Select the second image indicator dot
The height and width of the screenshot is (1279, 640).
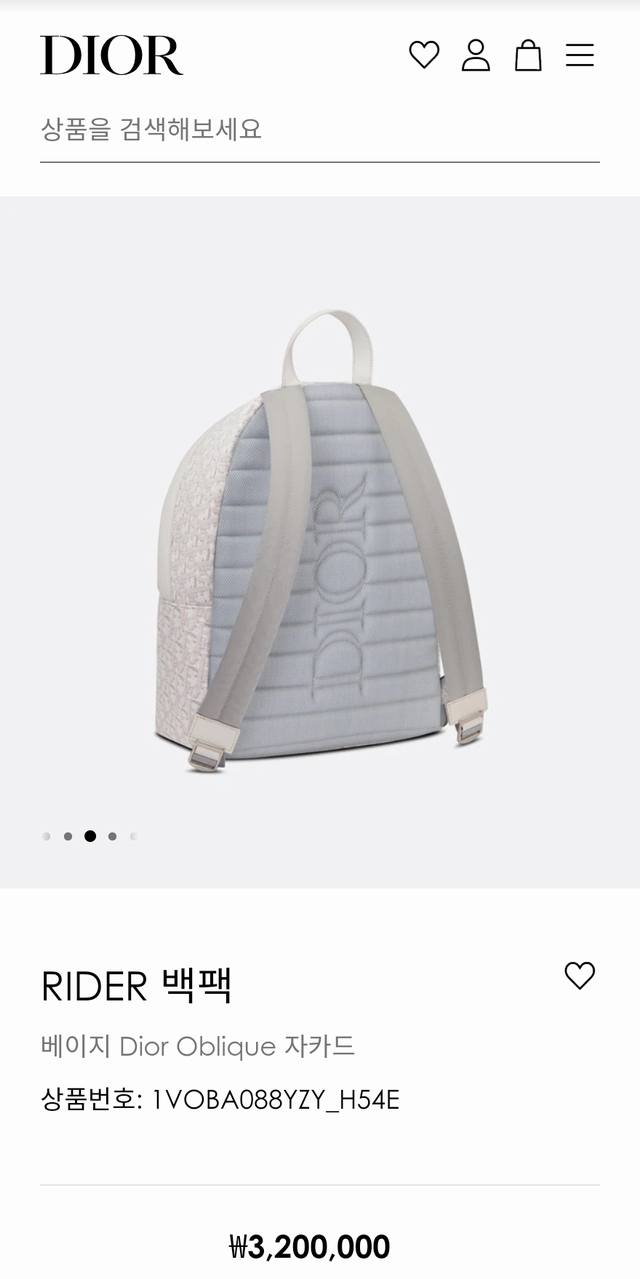tap(68, 836)
